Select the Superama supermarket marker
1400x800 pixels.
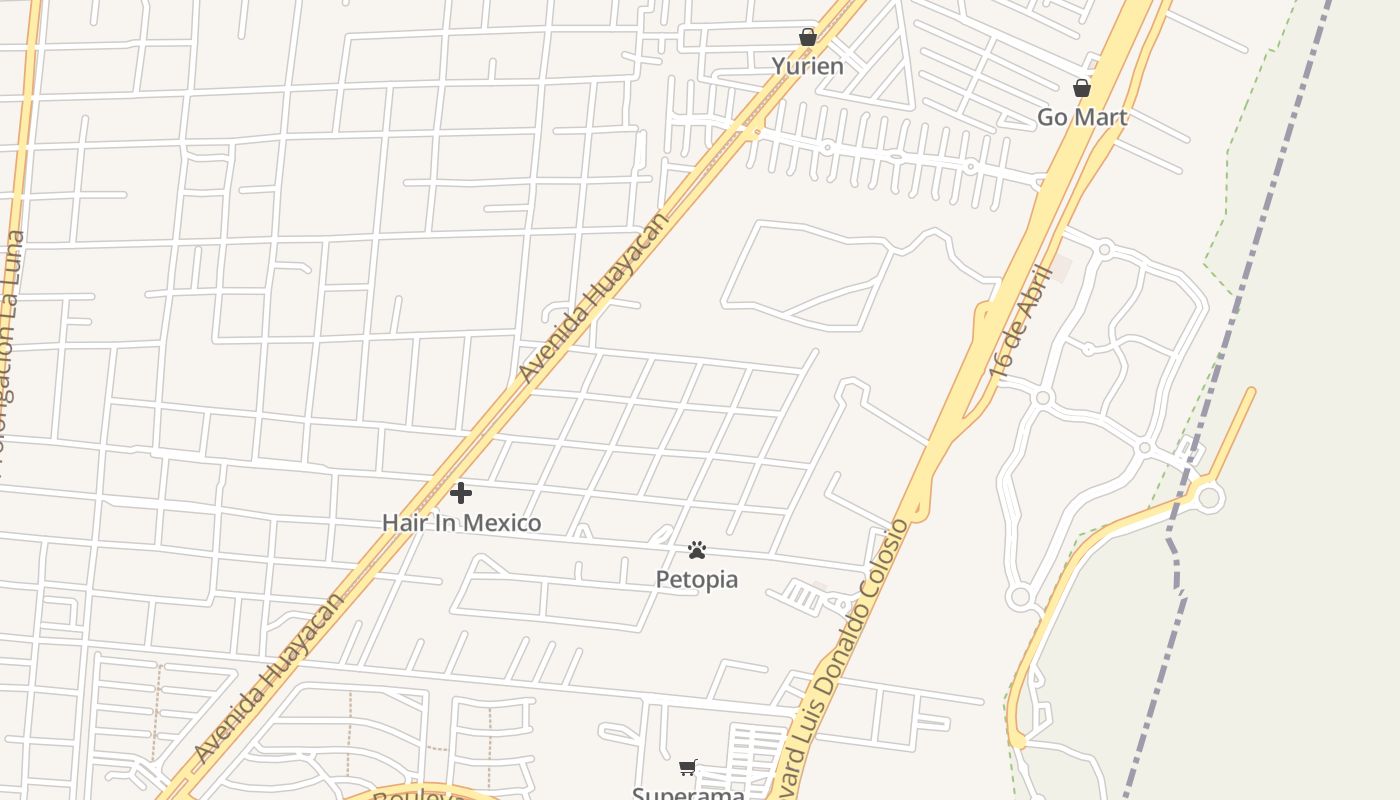(x=688, y=768)
